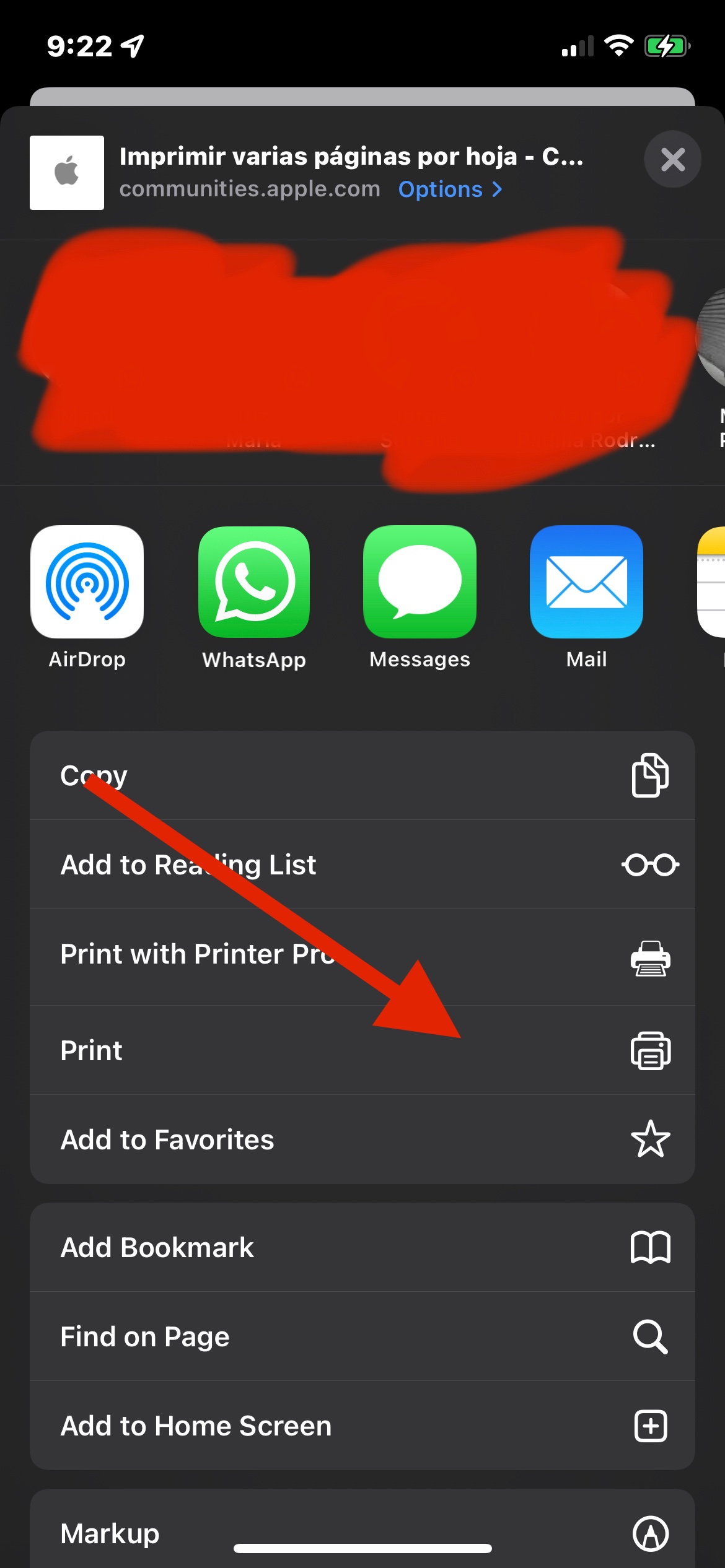725x1568 pixels.
Task: Share the page through WhatsApp
Action: point(254,583)
